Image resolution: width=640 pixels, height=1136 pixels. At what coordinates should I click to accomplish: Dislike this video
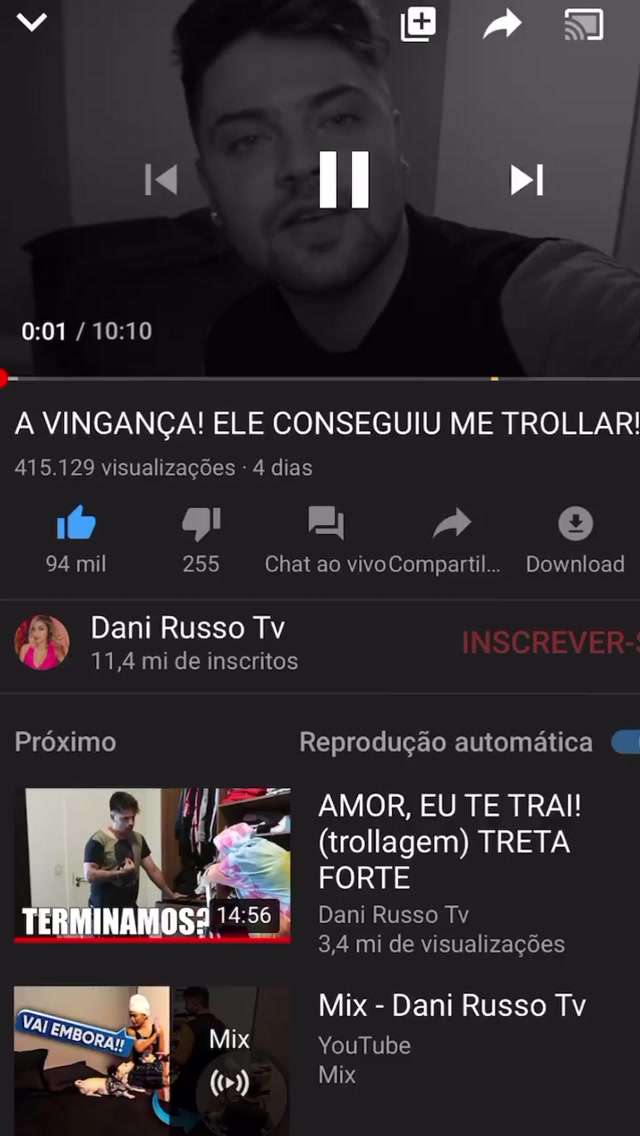[201, 524]
